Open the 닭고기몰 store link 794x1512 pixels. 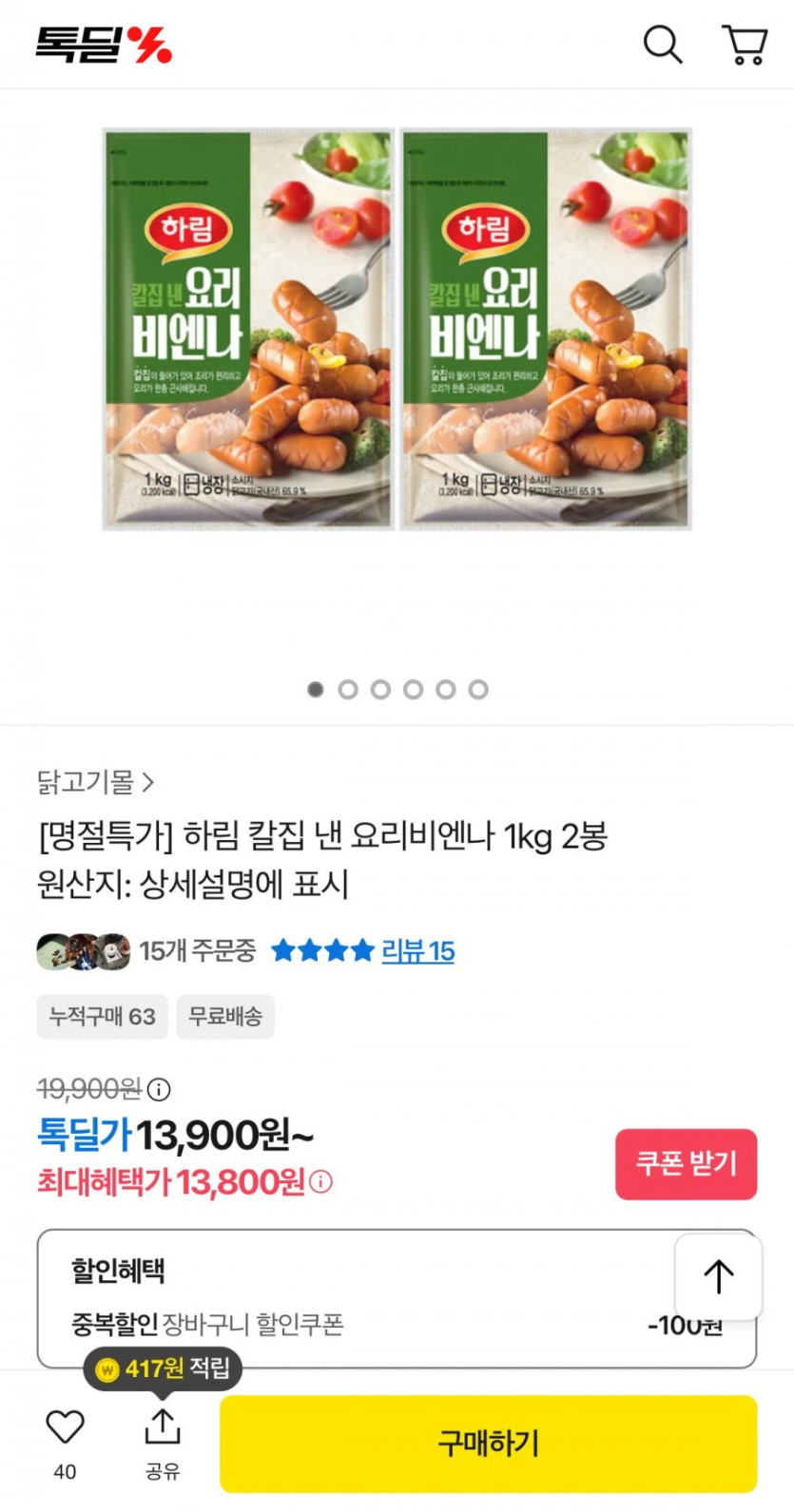95,782
